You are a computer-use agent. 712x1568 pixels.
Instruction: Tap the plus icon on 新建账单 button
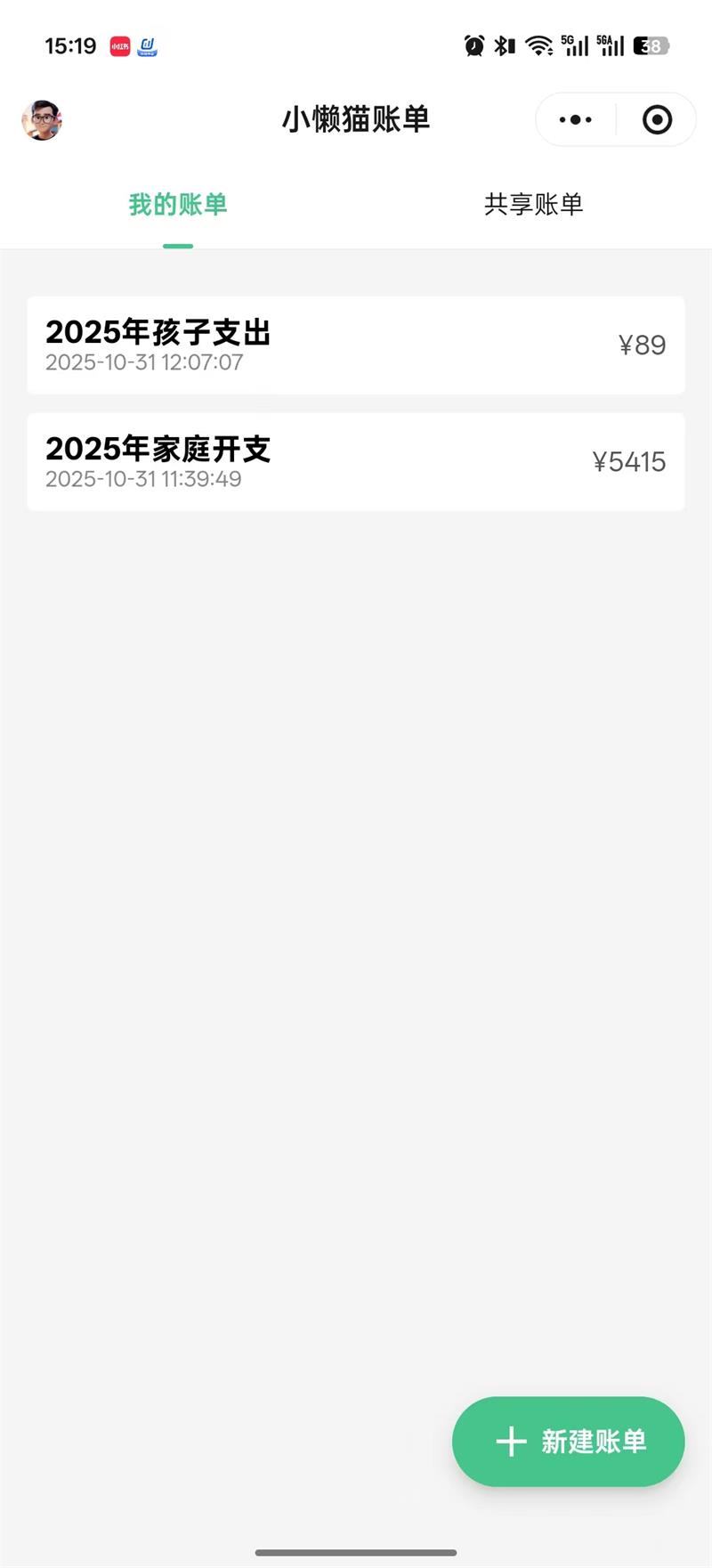tap(509, 1442)
